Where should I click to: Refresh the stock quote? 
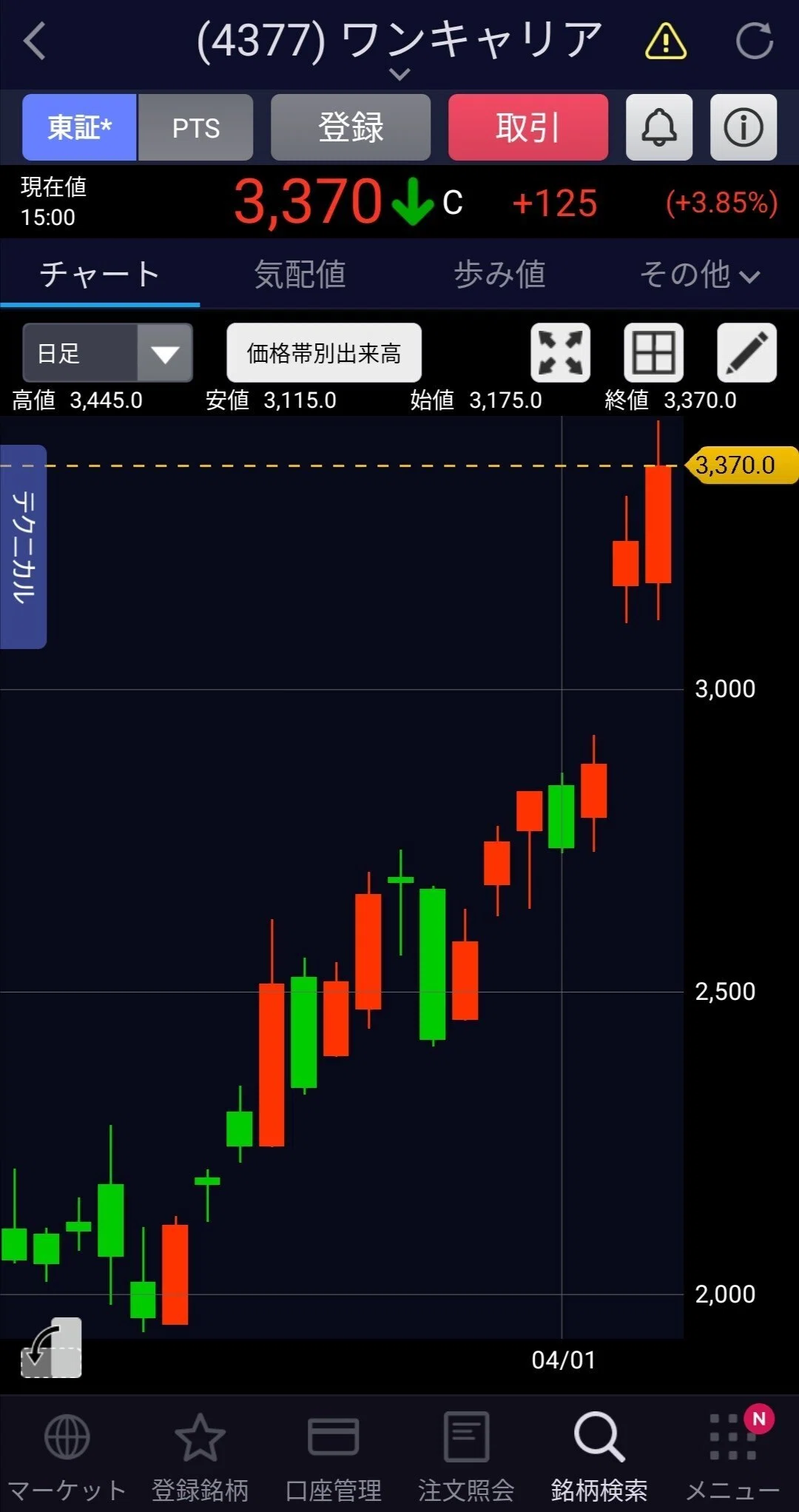point(755,41)
